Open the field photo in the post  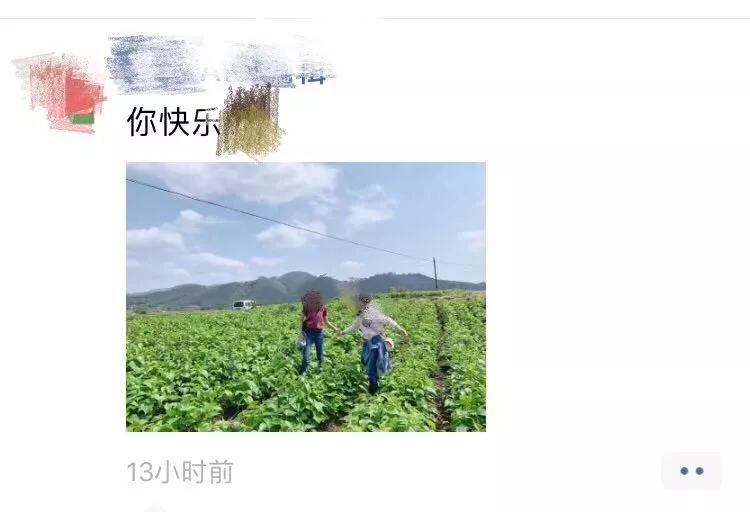pyautogui.click(x=305, y=297)
